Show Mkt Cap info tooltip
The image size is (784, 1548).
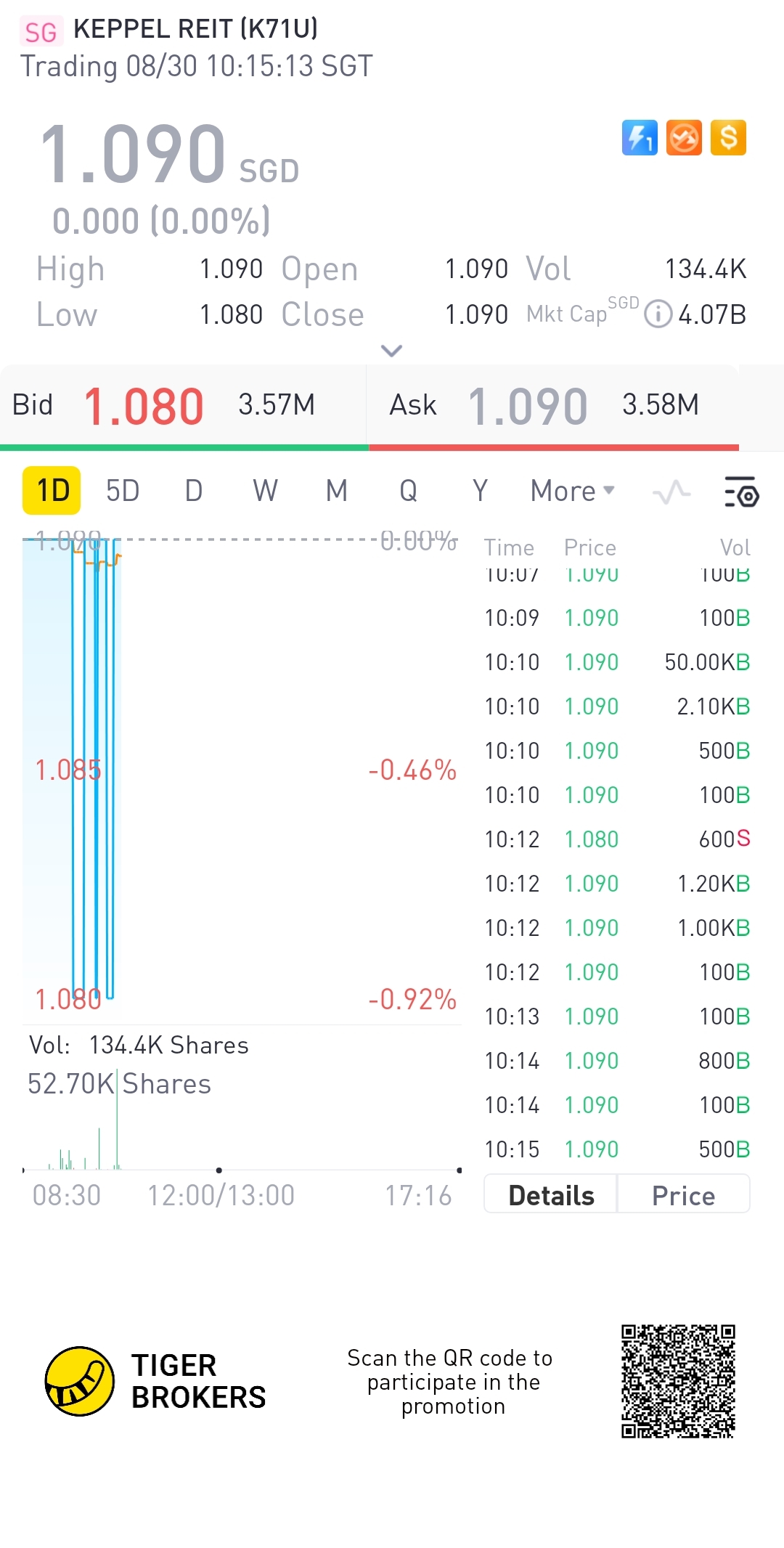(658, 314)
